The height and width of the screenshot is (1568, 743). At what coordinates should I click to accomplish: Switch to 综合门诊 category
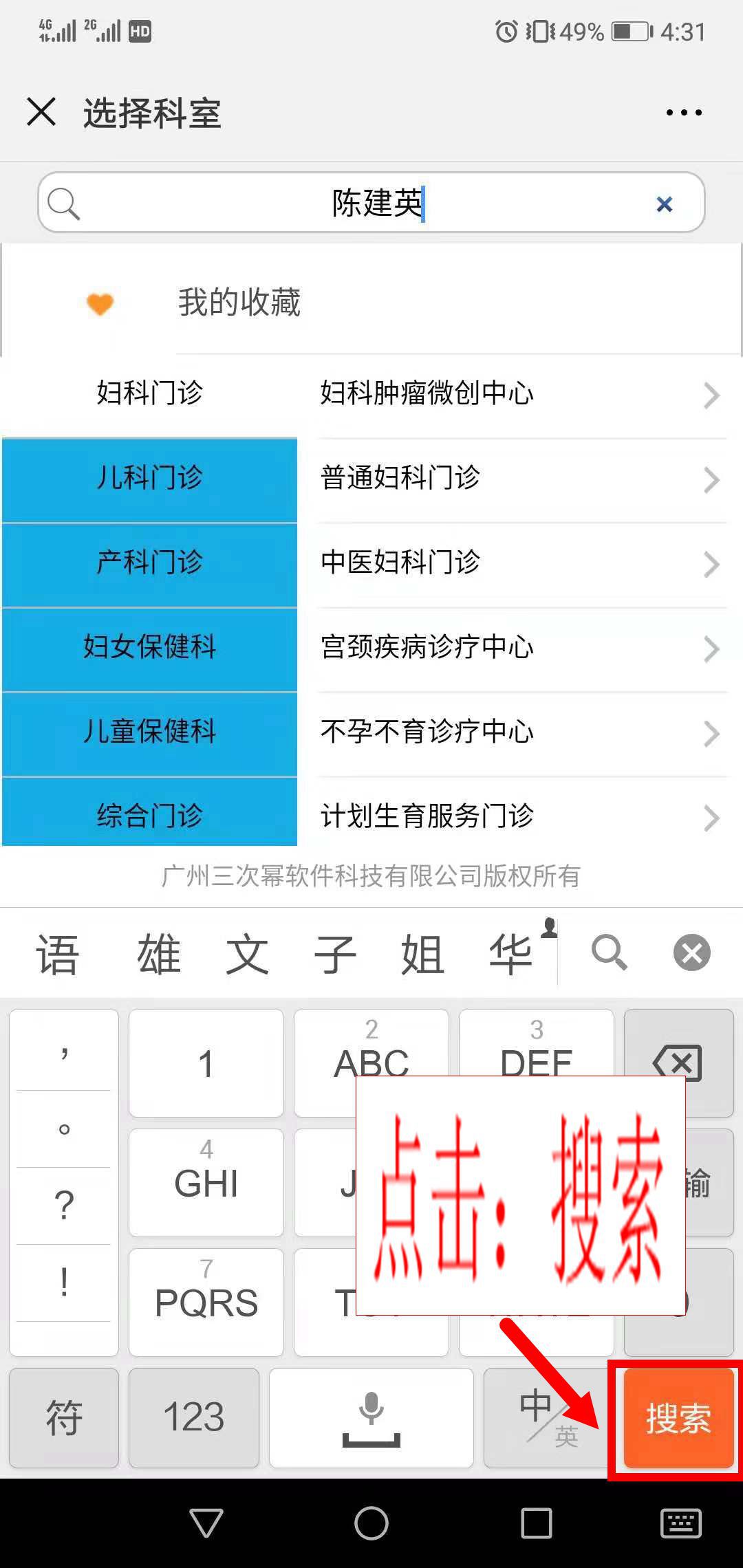coord(149,815)
